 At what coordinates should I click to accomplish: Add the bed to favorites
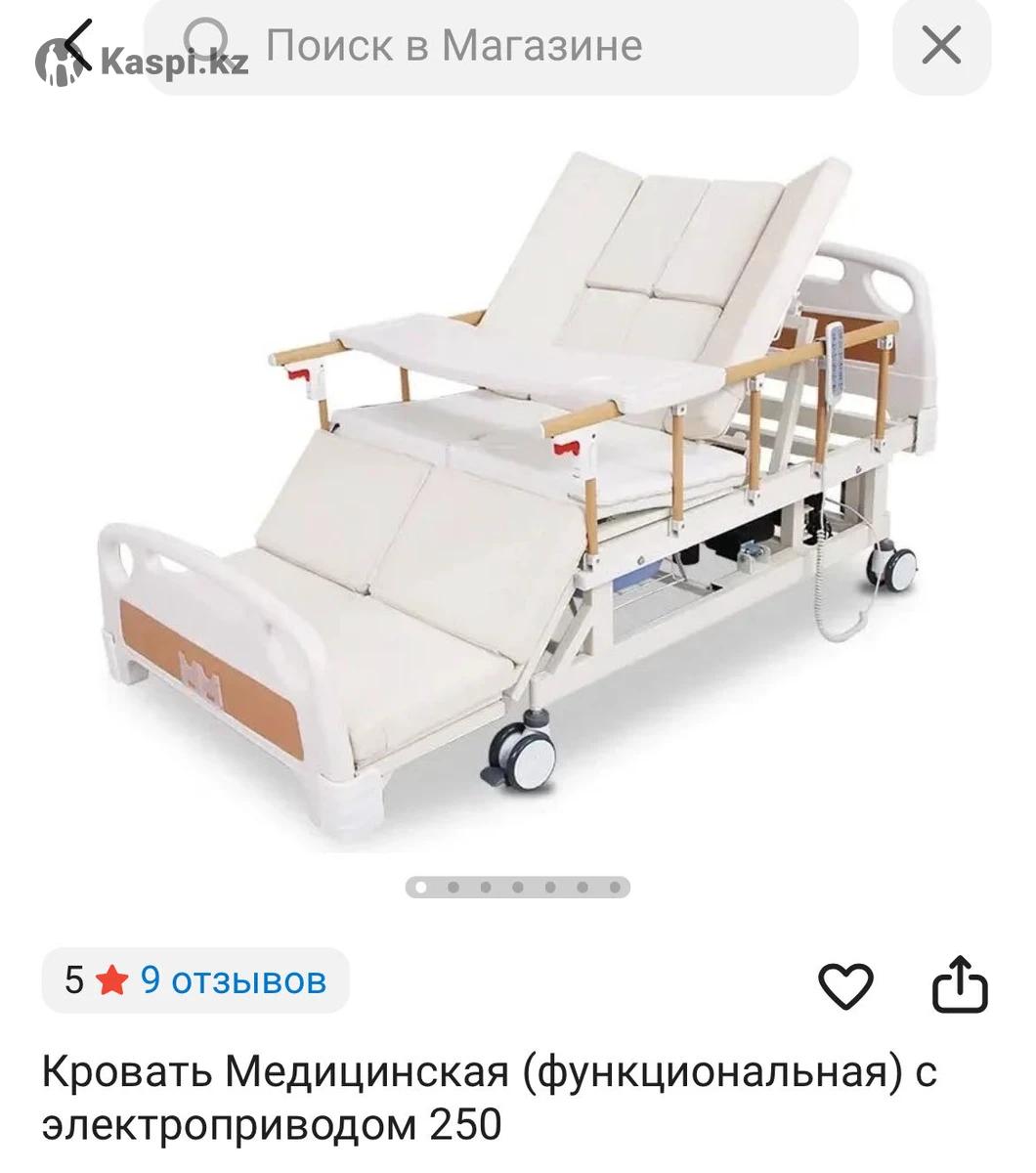click(x=844, y=985)
